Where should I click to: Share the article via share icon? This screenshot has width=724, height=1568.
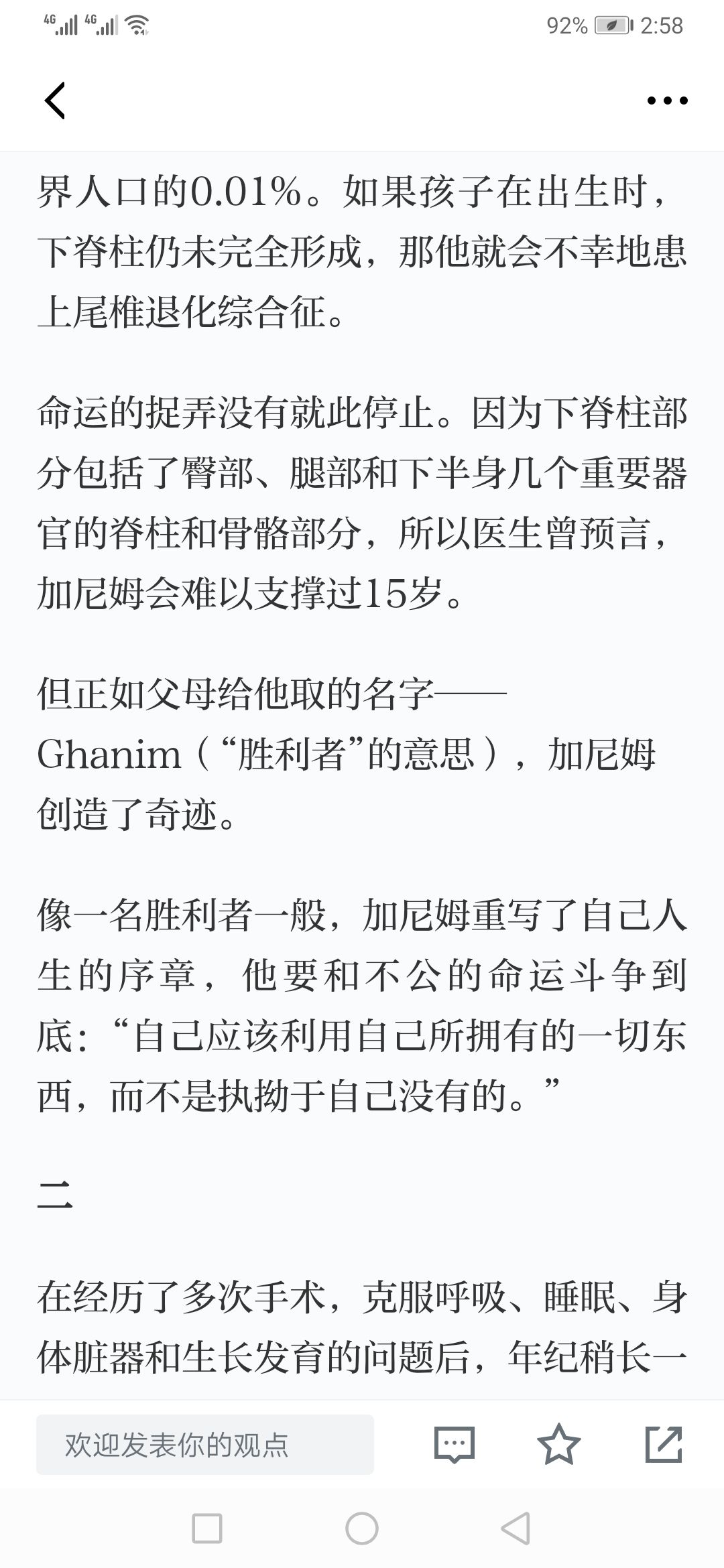664,1444
